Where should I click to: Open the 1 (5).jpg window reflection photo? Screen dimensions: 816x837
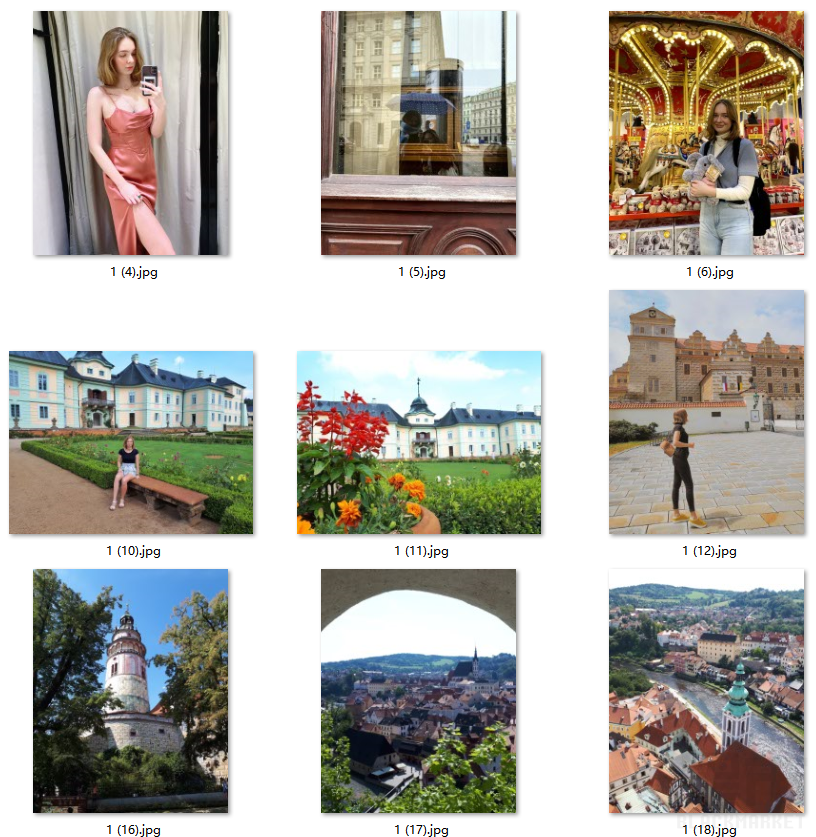pos(419,133)
